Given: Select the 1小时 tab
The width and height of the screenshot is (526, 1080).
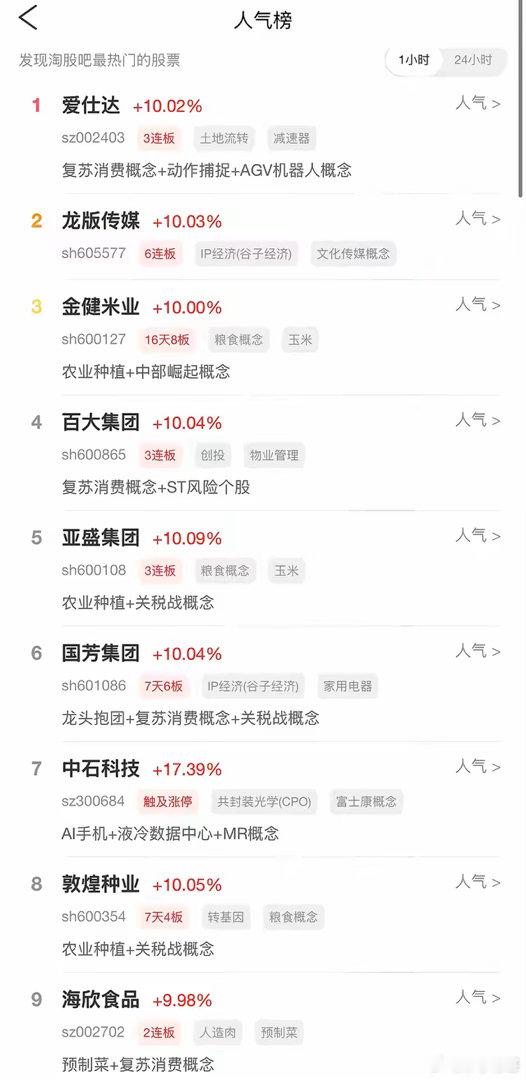Looking at the screenshot, I should [x=414, y=60].
